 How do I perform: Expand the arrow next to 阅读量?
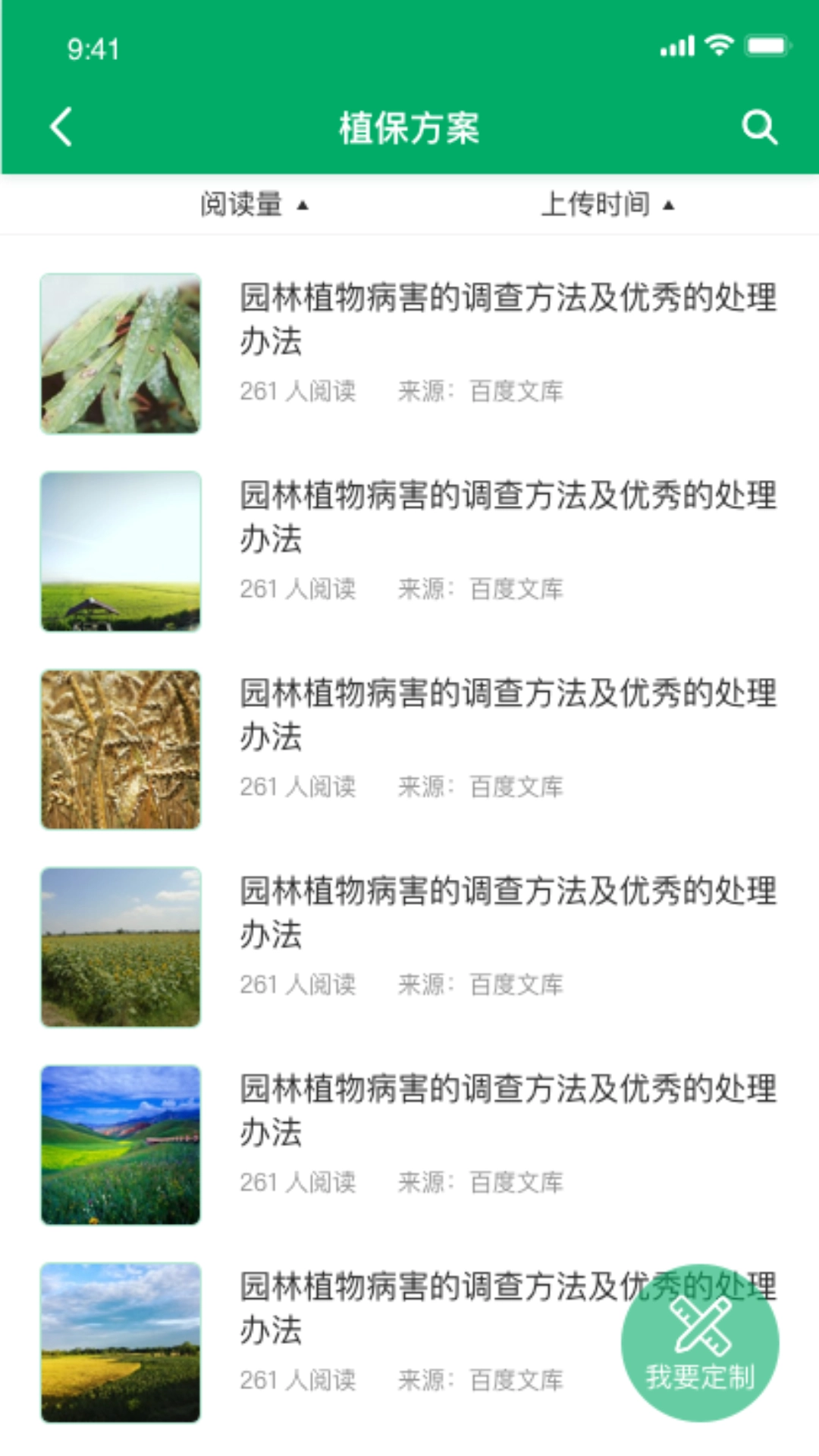(x=305, y=204)
